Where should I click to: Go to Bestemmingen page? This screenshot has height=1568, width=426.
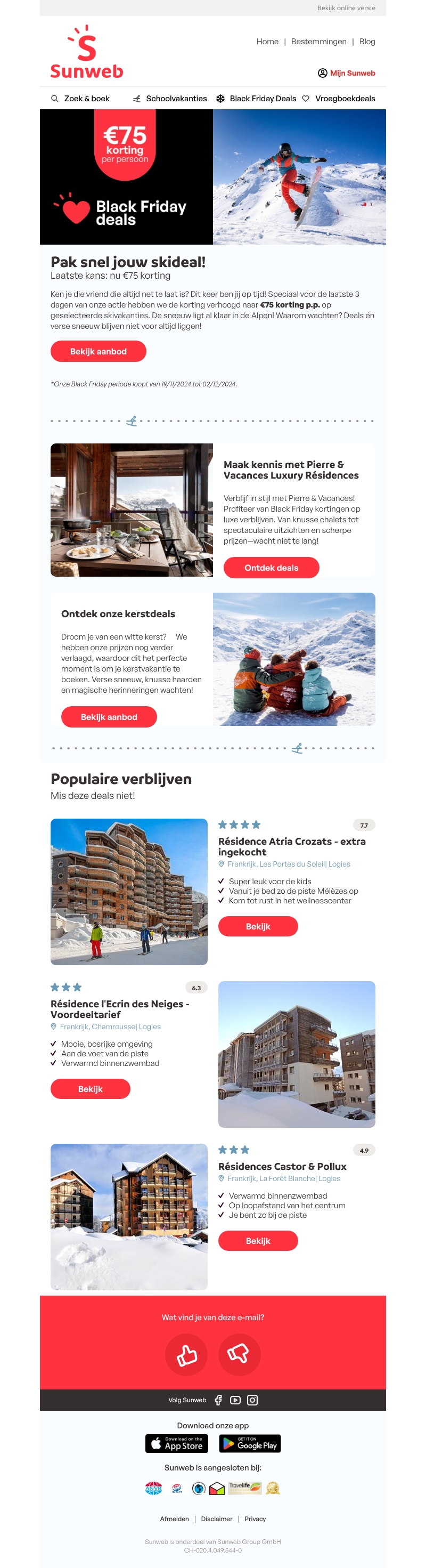coord(318,42)
